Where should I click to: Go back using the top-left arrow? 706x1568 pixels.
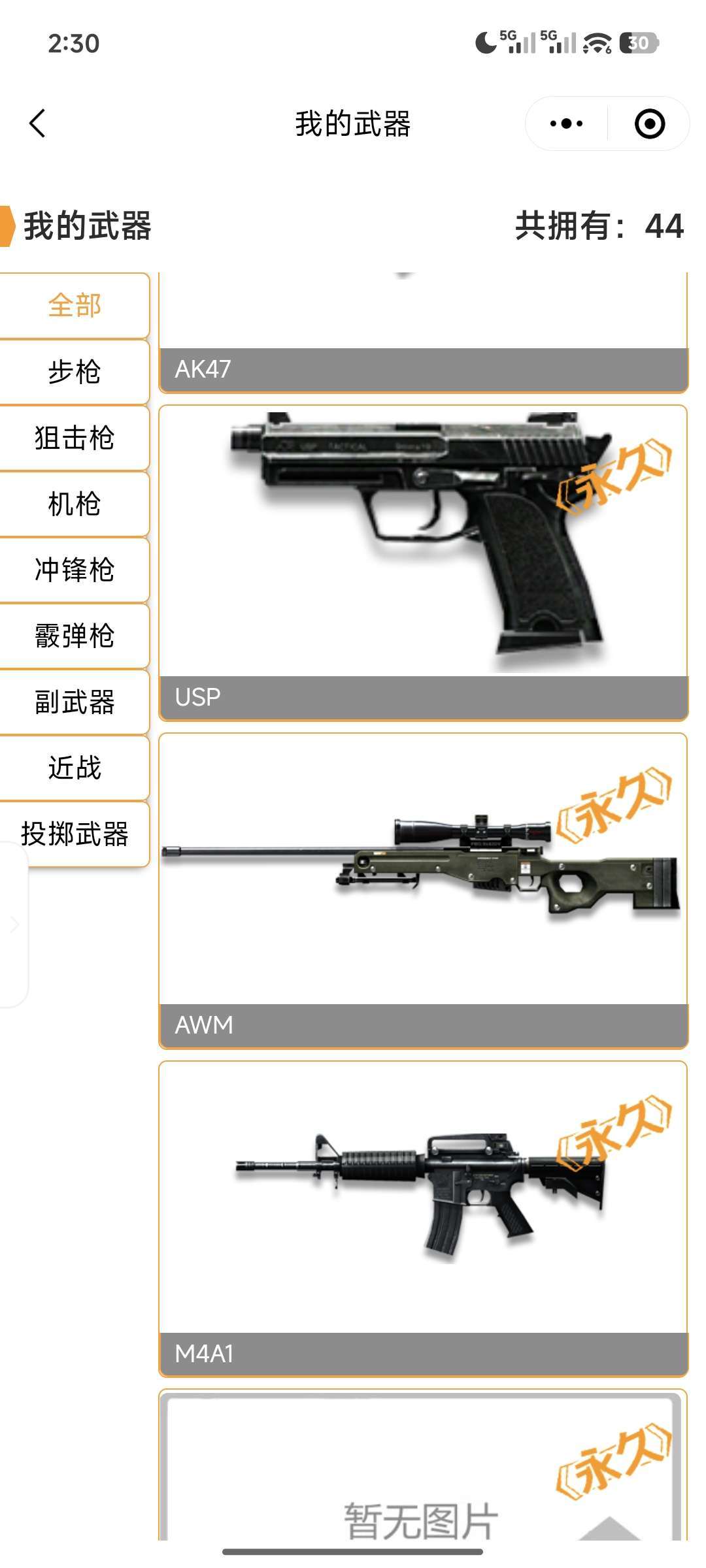(38, 123)
